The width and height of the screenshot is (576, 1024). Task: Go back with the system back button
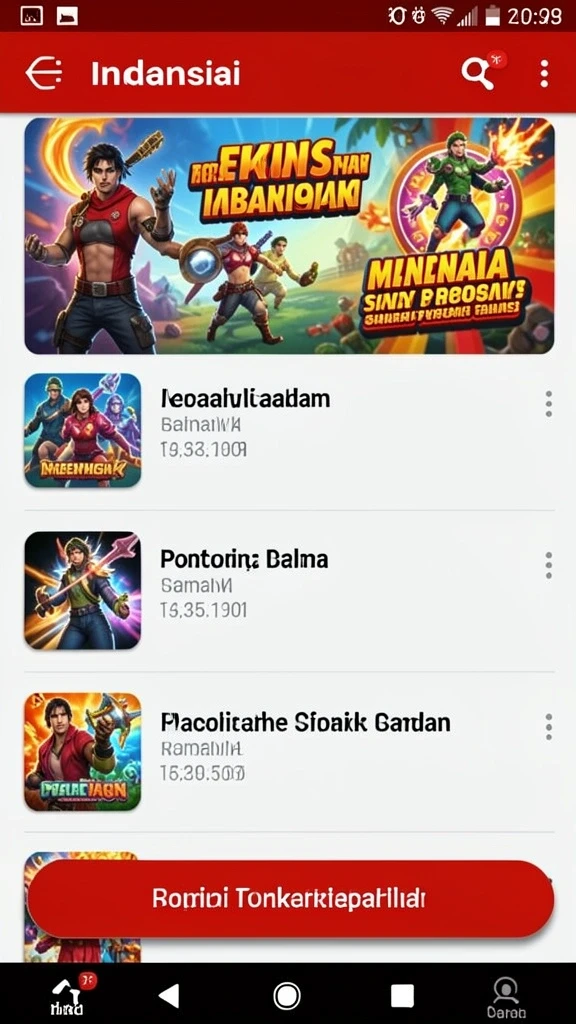click(169, 995)
